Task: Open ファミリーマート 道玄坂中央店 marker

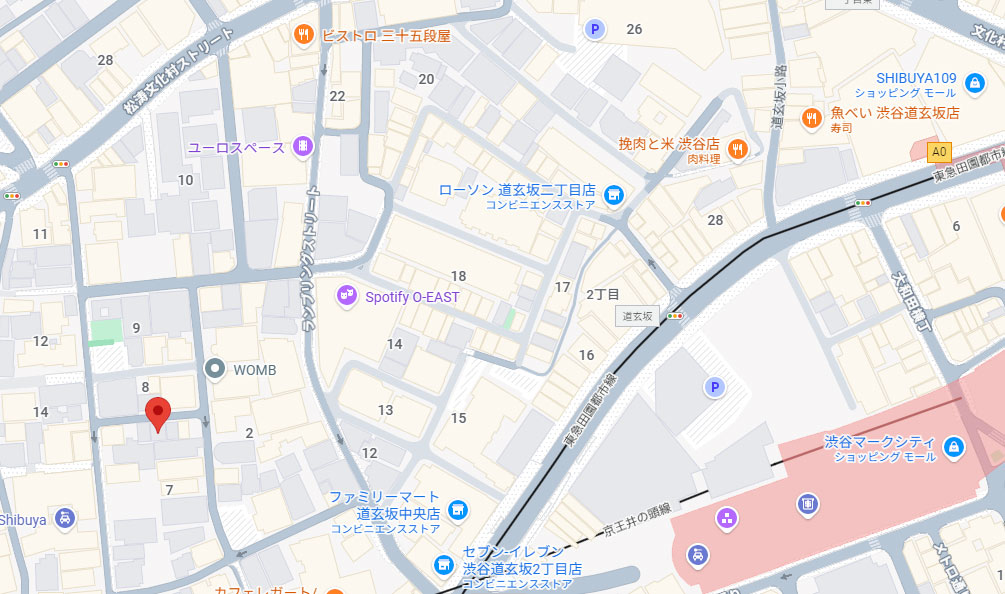Action: click(x=458, y=510)
